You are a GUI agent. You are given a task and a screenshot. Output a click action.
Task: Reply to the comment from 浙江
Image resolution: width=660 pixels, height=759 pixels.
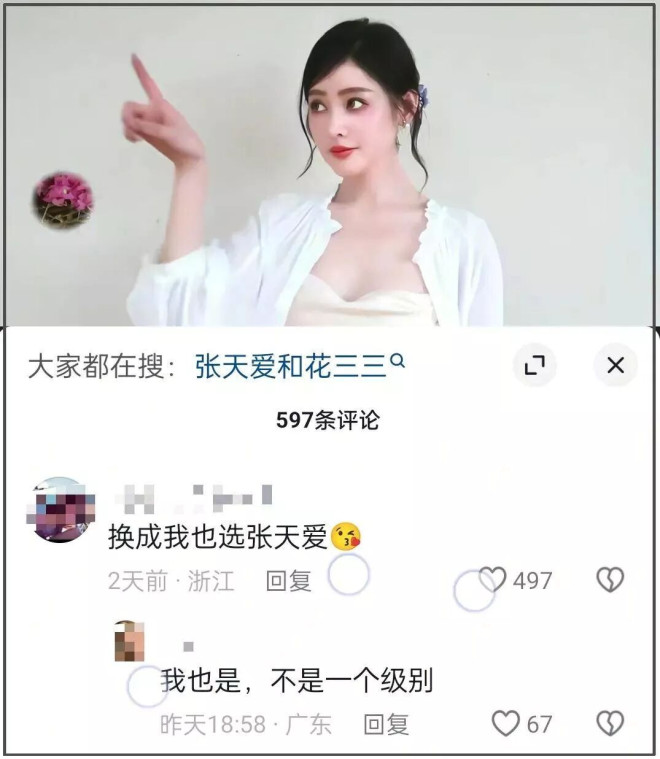288,581
